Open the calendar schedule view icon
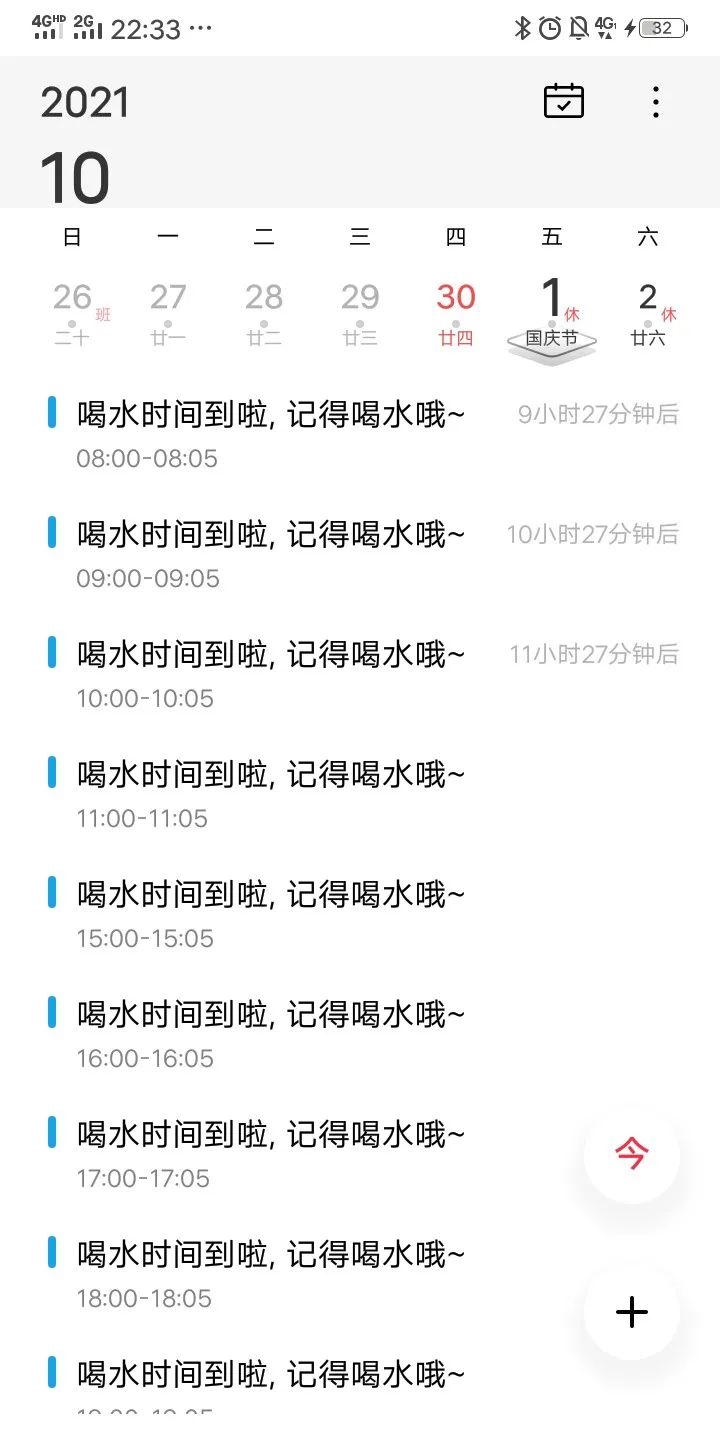This screenshot has height=1436, width=720. pyautogui.click(x=564, y=101)
